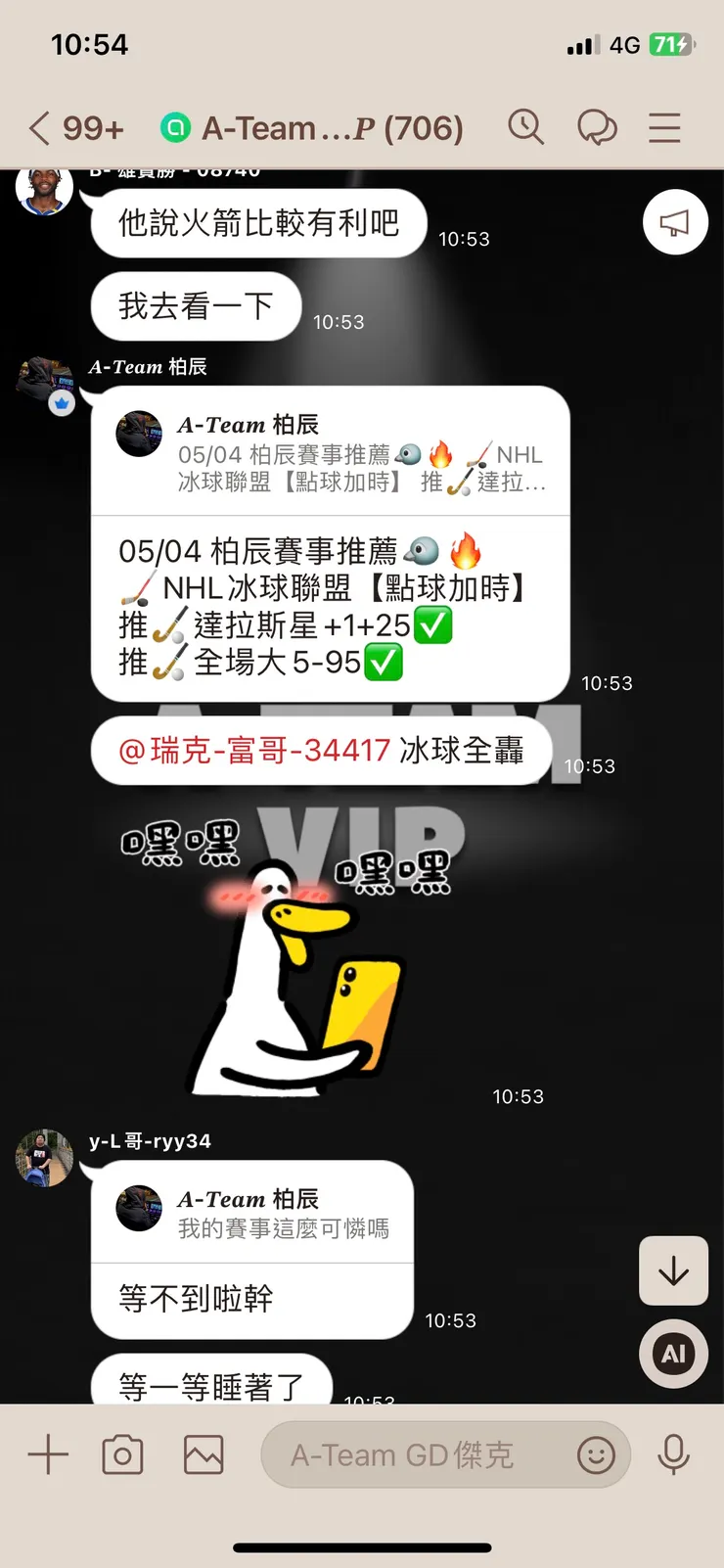Open the camera to take a photo

(x=121, y=1454)
